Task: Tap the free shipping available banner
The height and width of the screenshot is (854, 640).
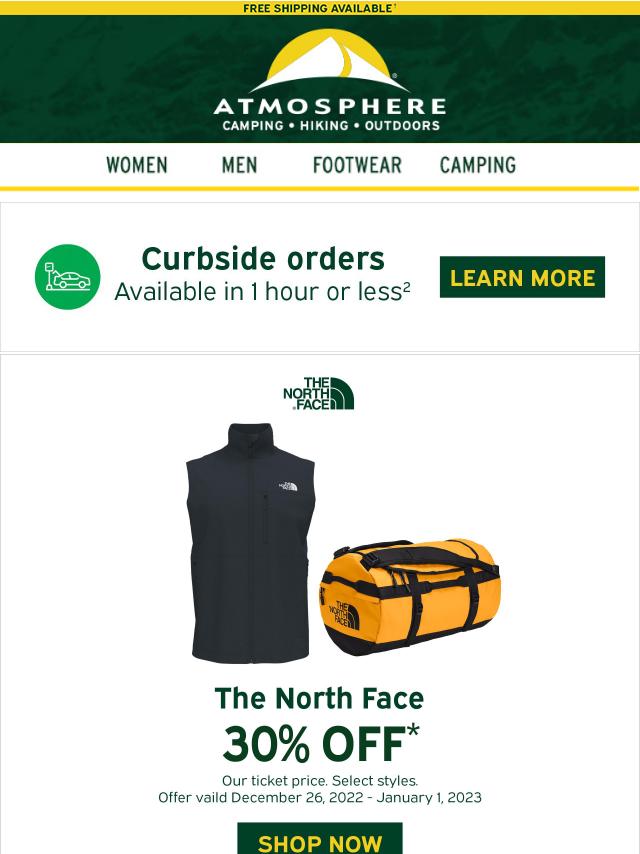Action: click(x=320, y=8)
